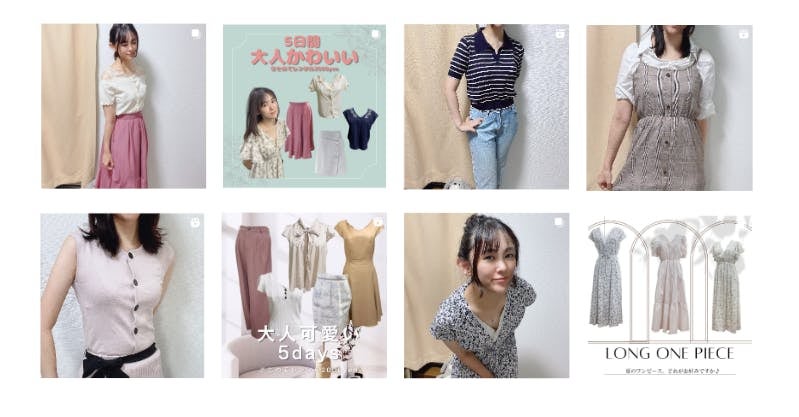View the navy striped polo and jeans post
The width and height of the screenshot is (799, 417).
click(486, 106)
